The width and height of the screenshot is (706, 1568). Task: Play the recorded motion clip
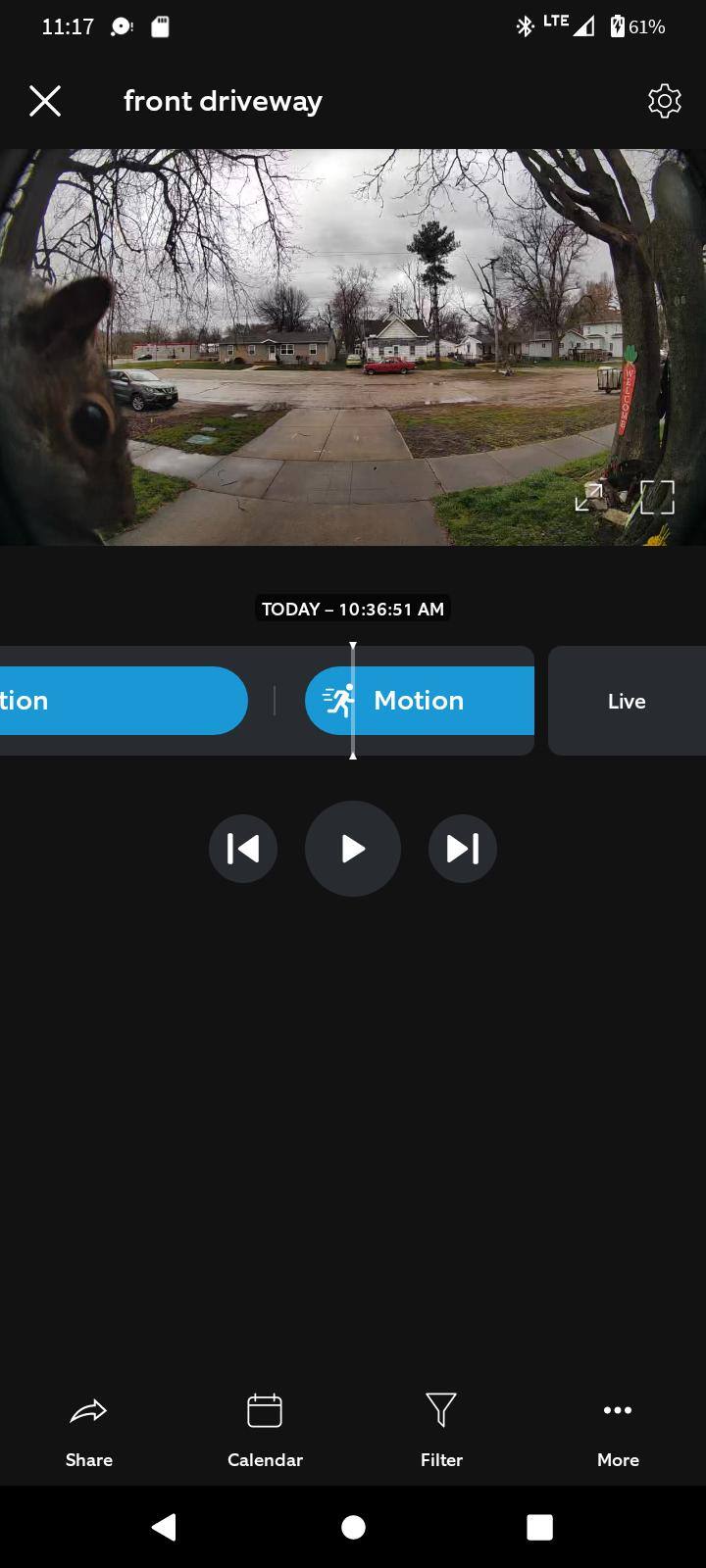coord(353,849)
